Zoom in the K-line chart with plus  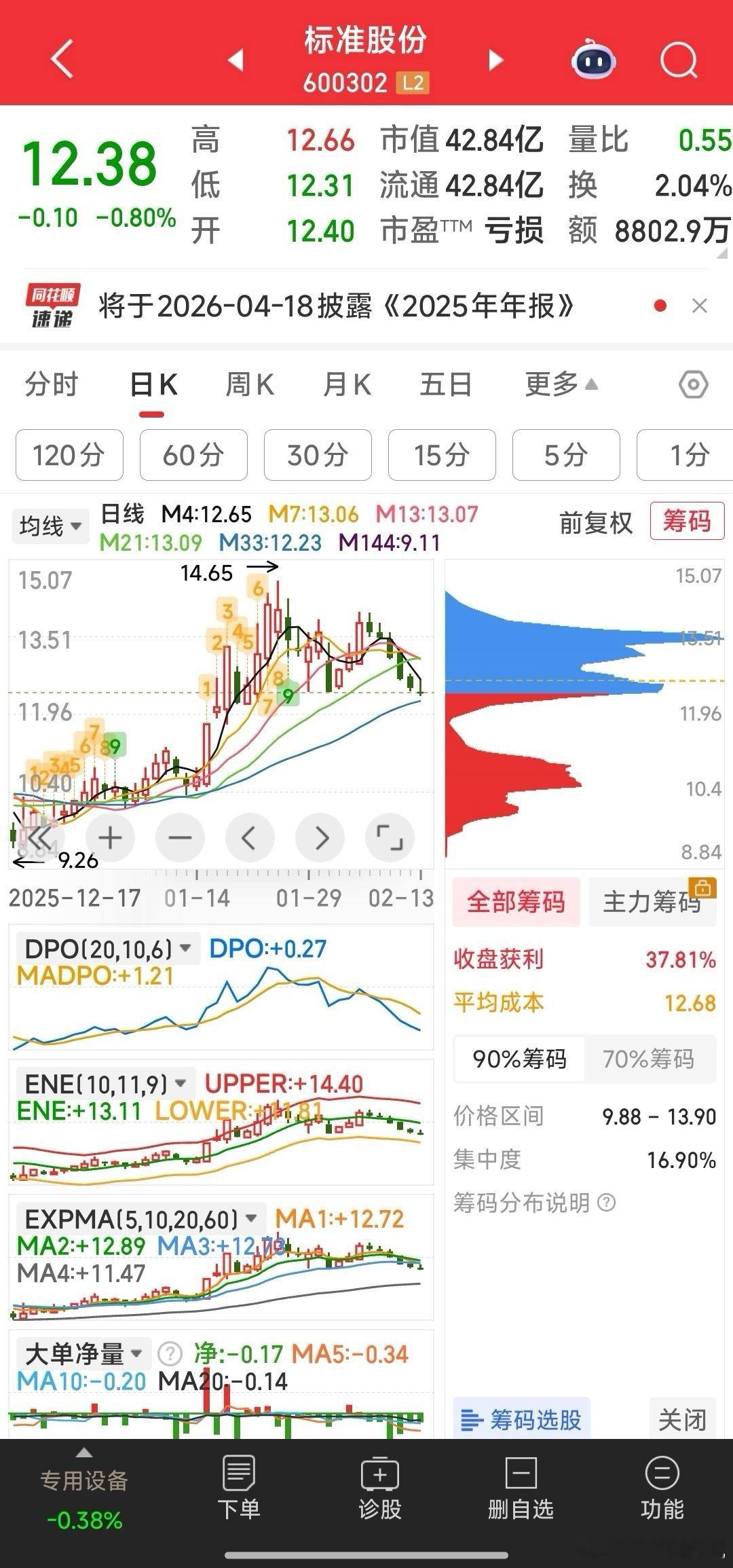point(110,838)
